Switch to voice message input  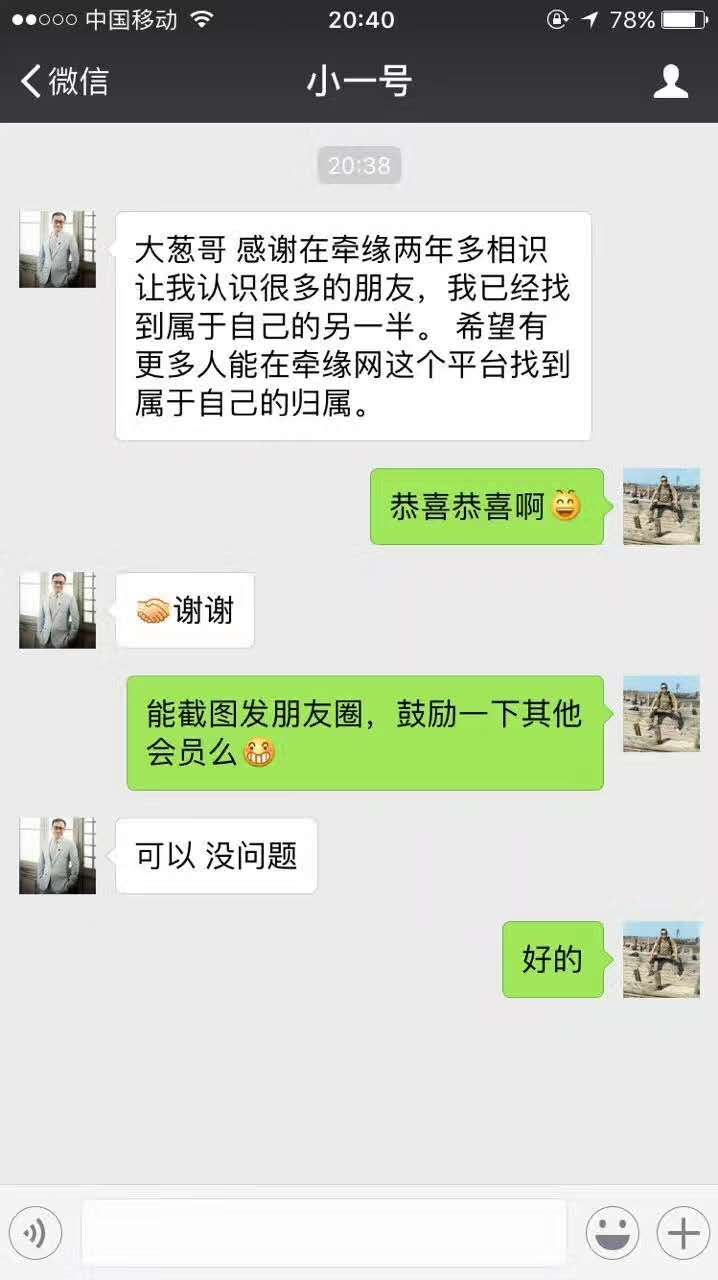(x=36, y=1233)
